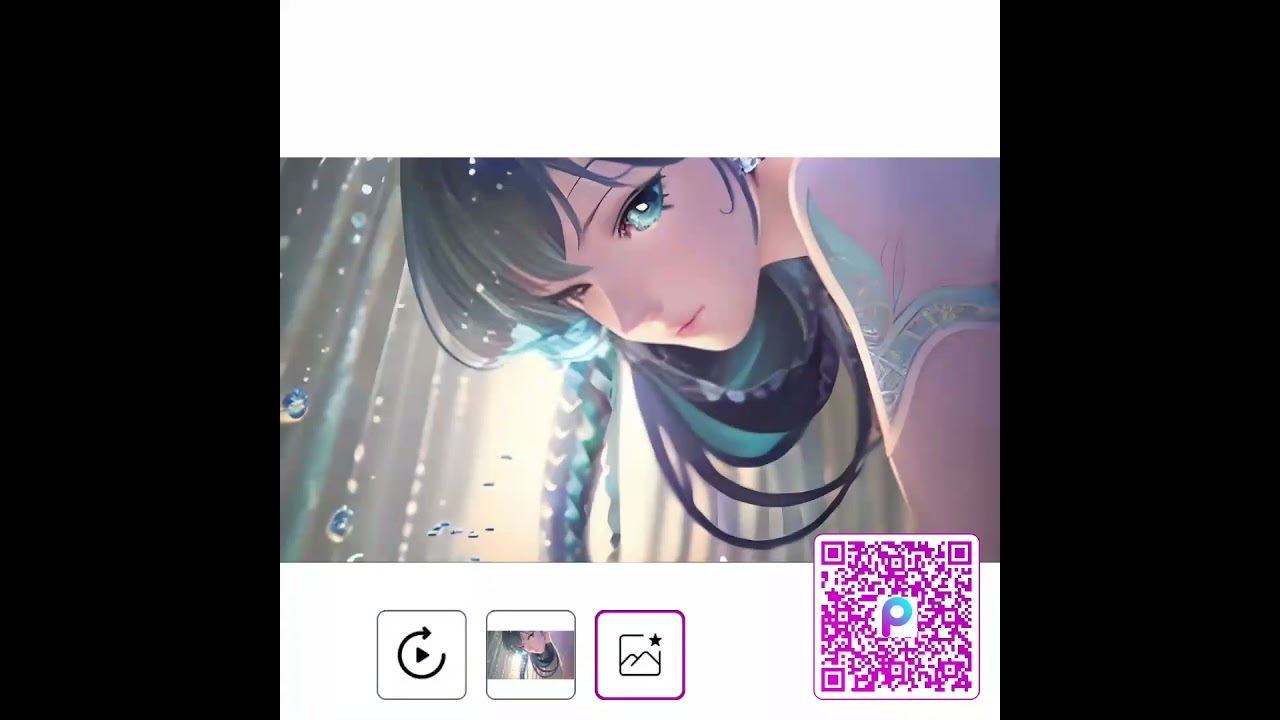This screenshot has width=1280, height=720.
Task: Tap the starred image button
Action: click(639, 655)
